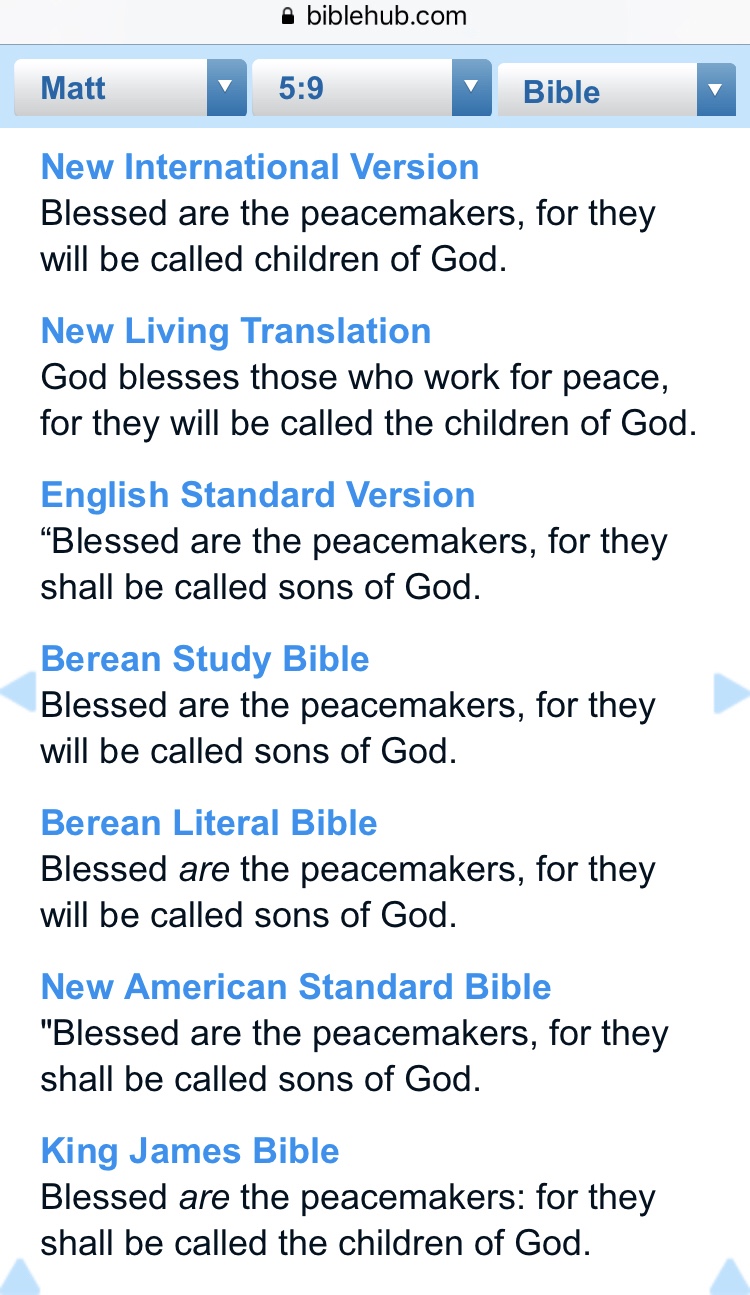
Task: Go to New American Standard Bible
Action: click(x=296, y=987)
